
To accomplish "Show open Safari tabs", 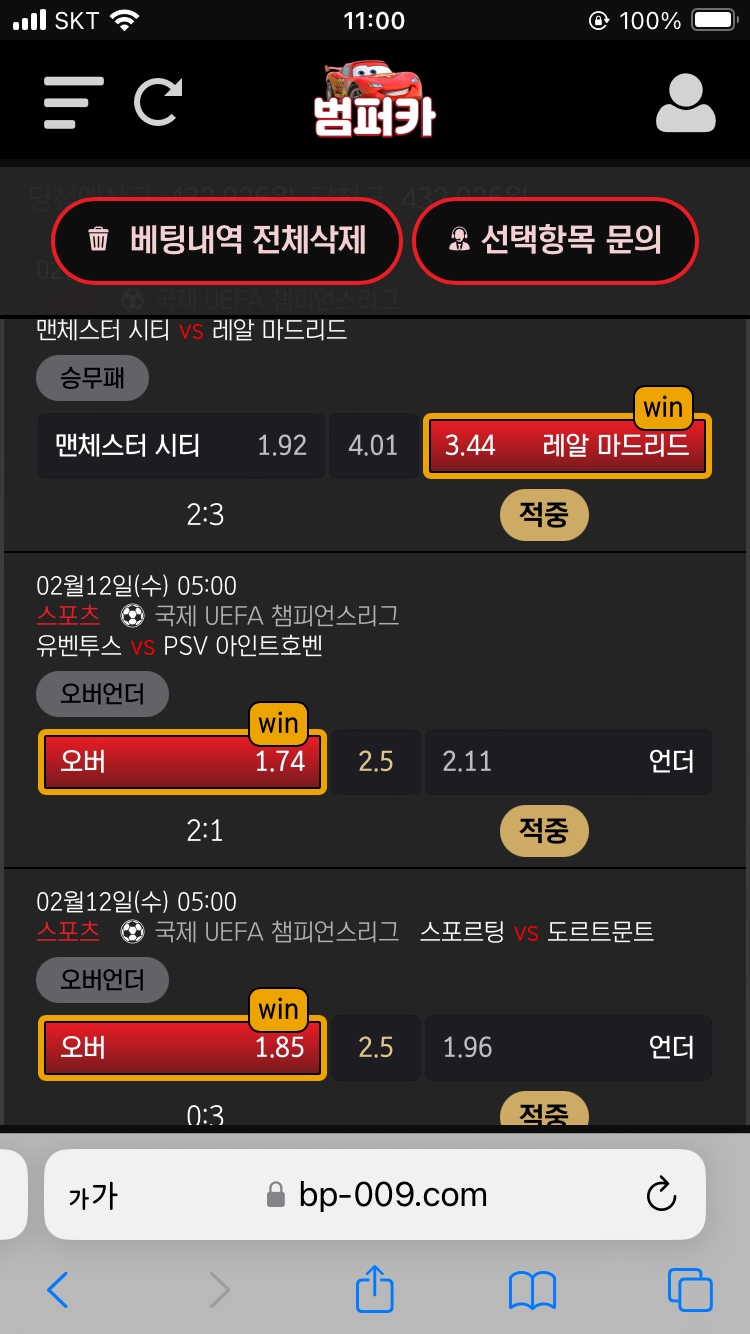I will tap(689, 1290).
